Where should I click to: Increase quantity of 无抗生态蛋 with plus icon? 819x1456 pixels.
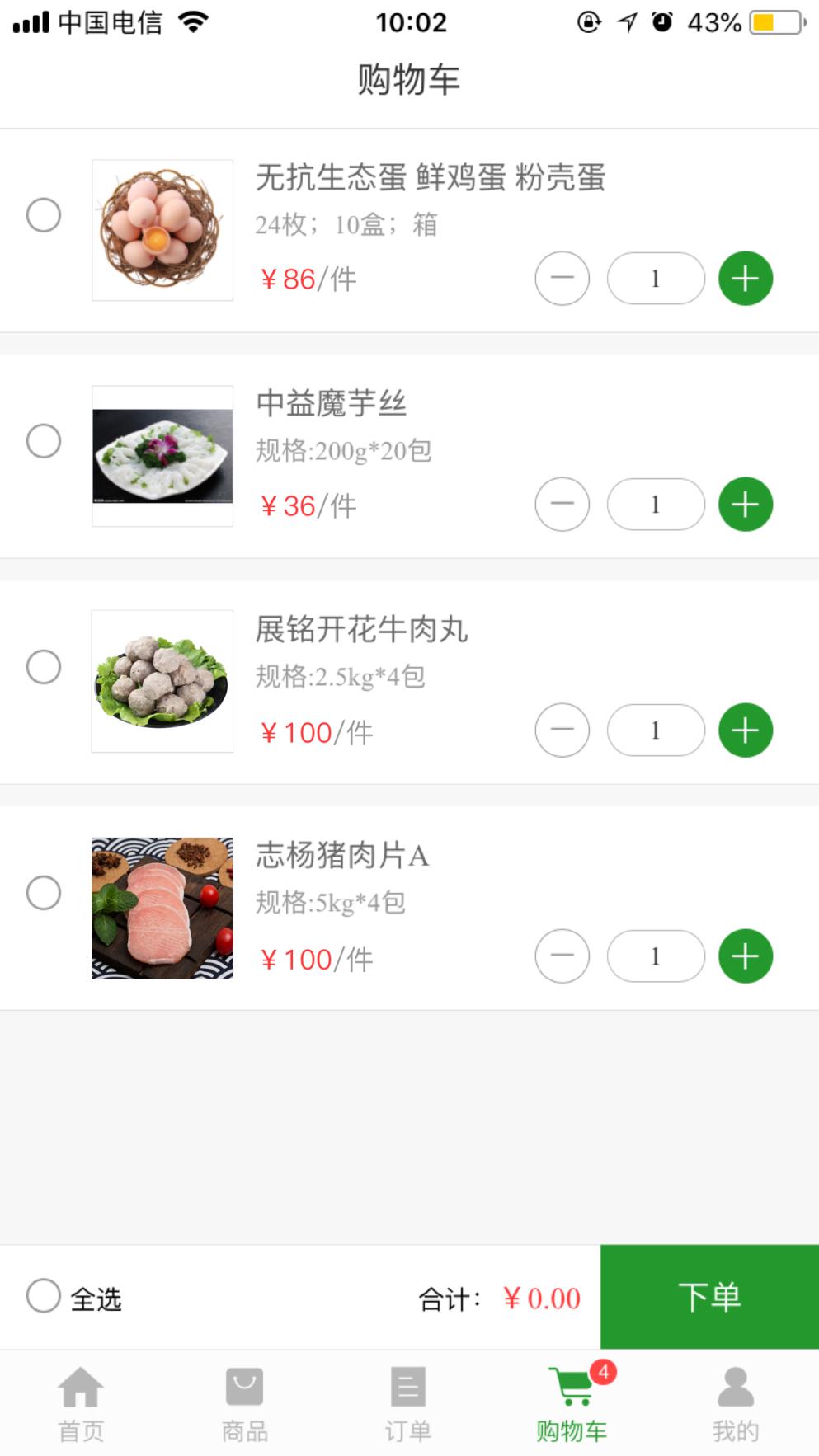744,279
